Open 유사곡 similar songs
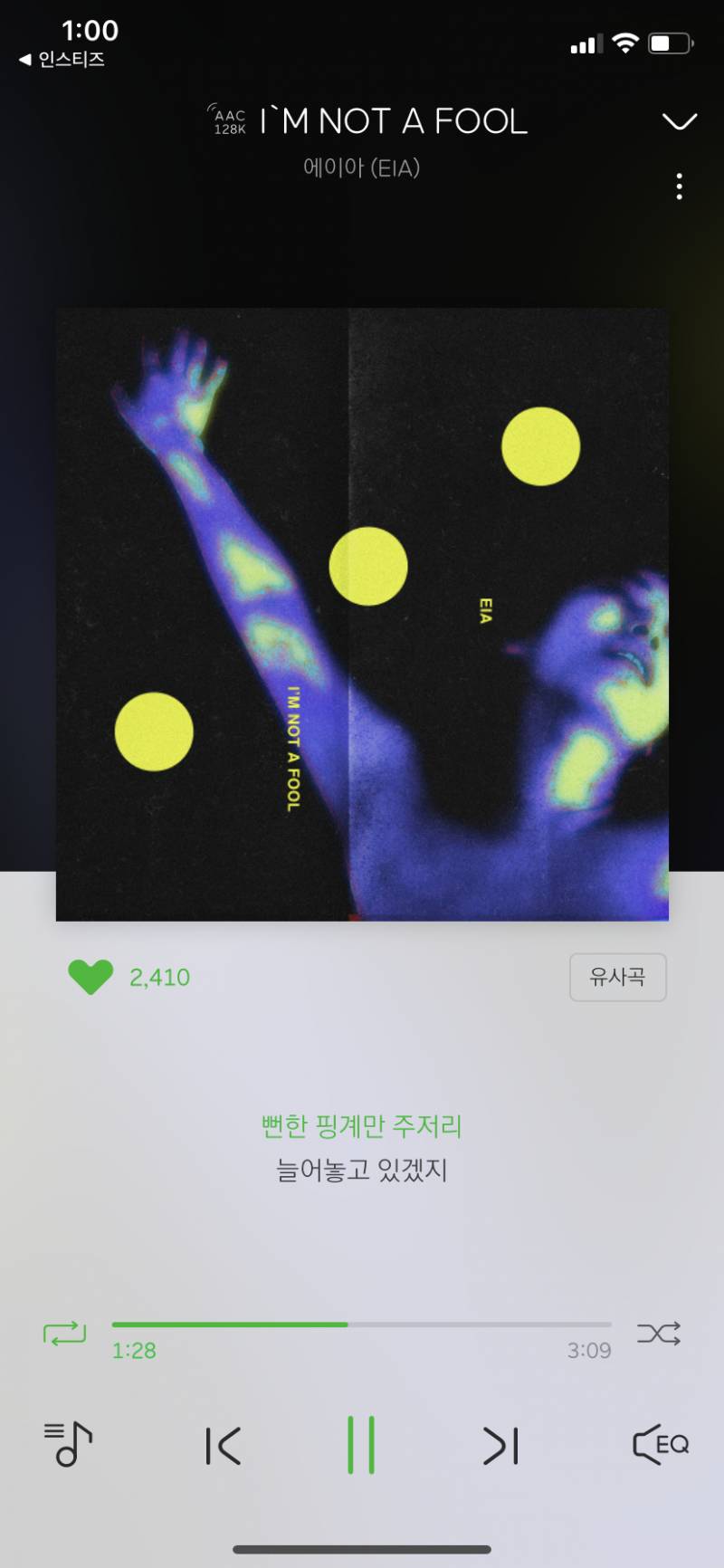This screenshot has width=724, height=1568. point(618,978)
